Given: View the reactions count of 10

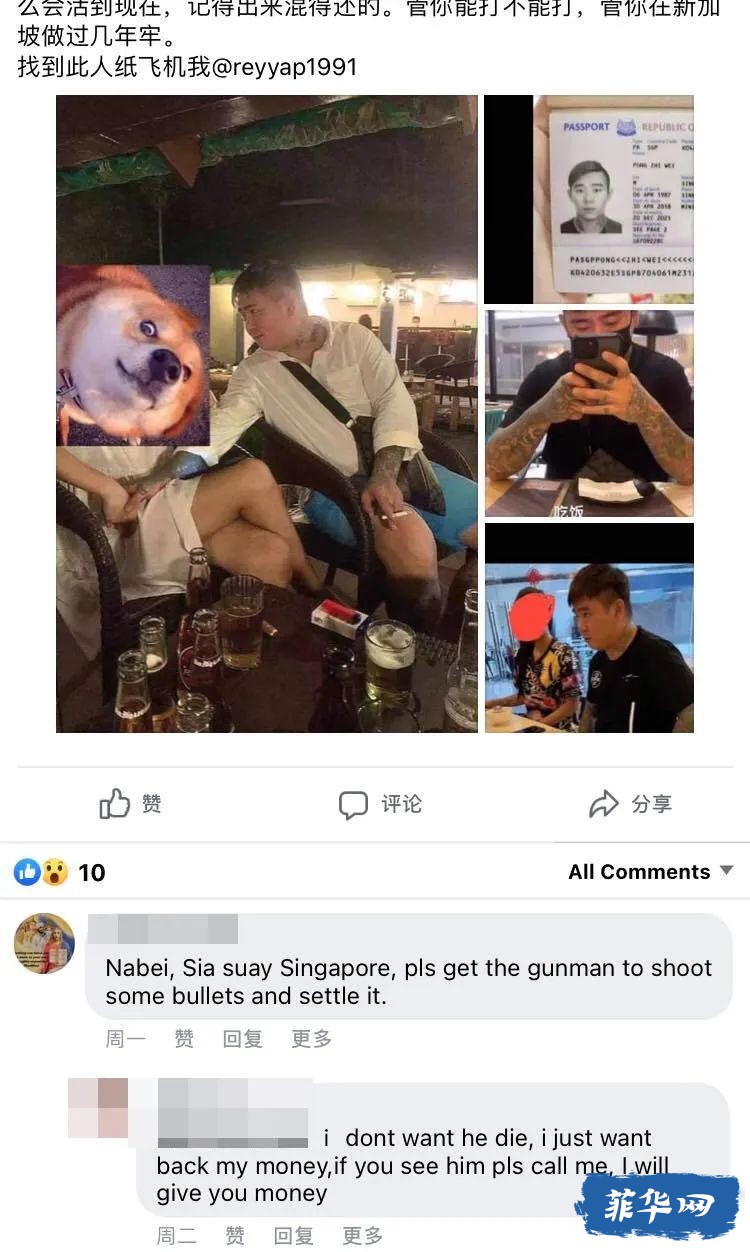Looking at the screenshot, I should [x=60, y=873].
